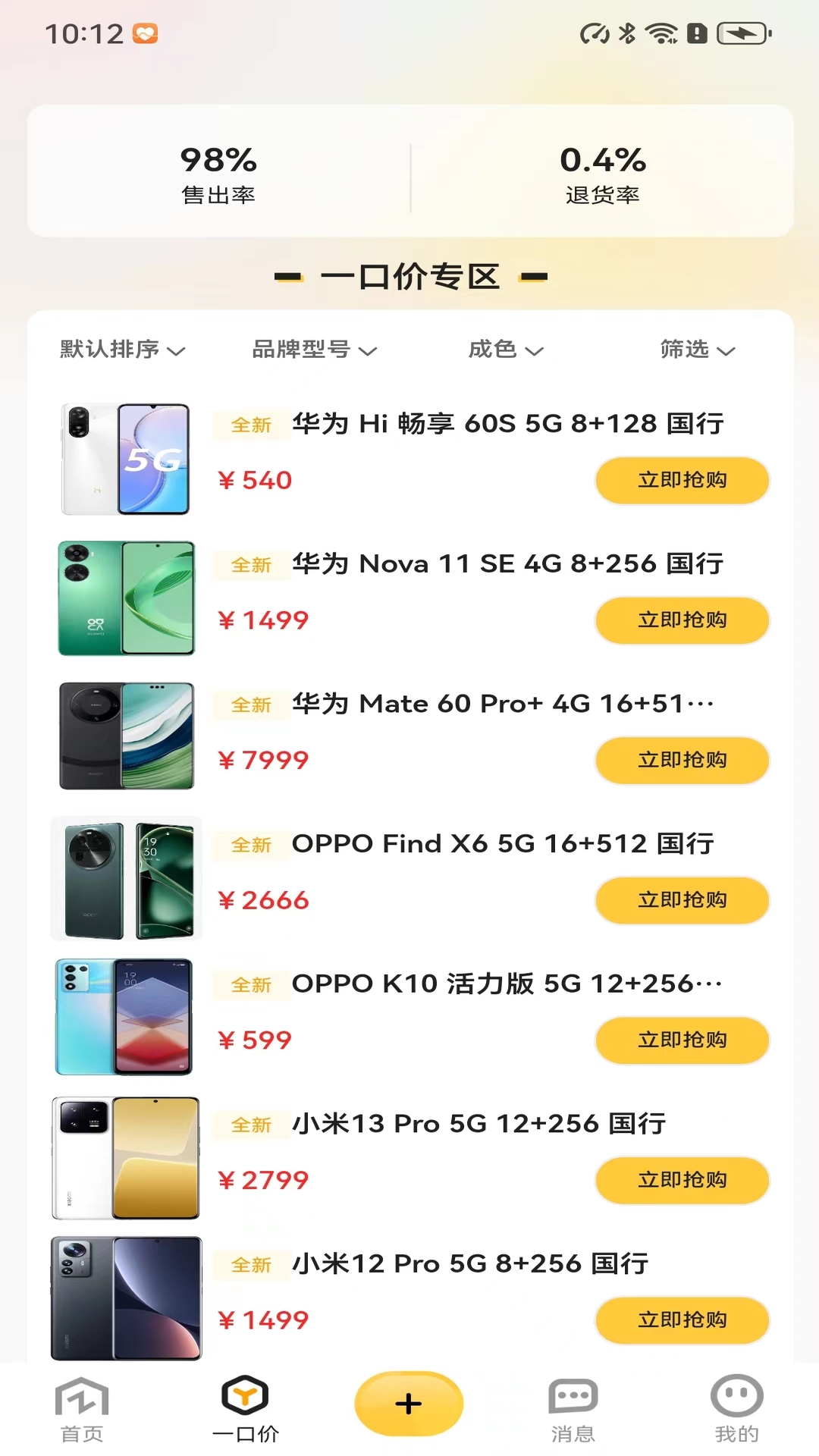Click the heart icon next to the clock
This screenshot has width=819, height=1456.
pos(146,32)
